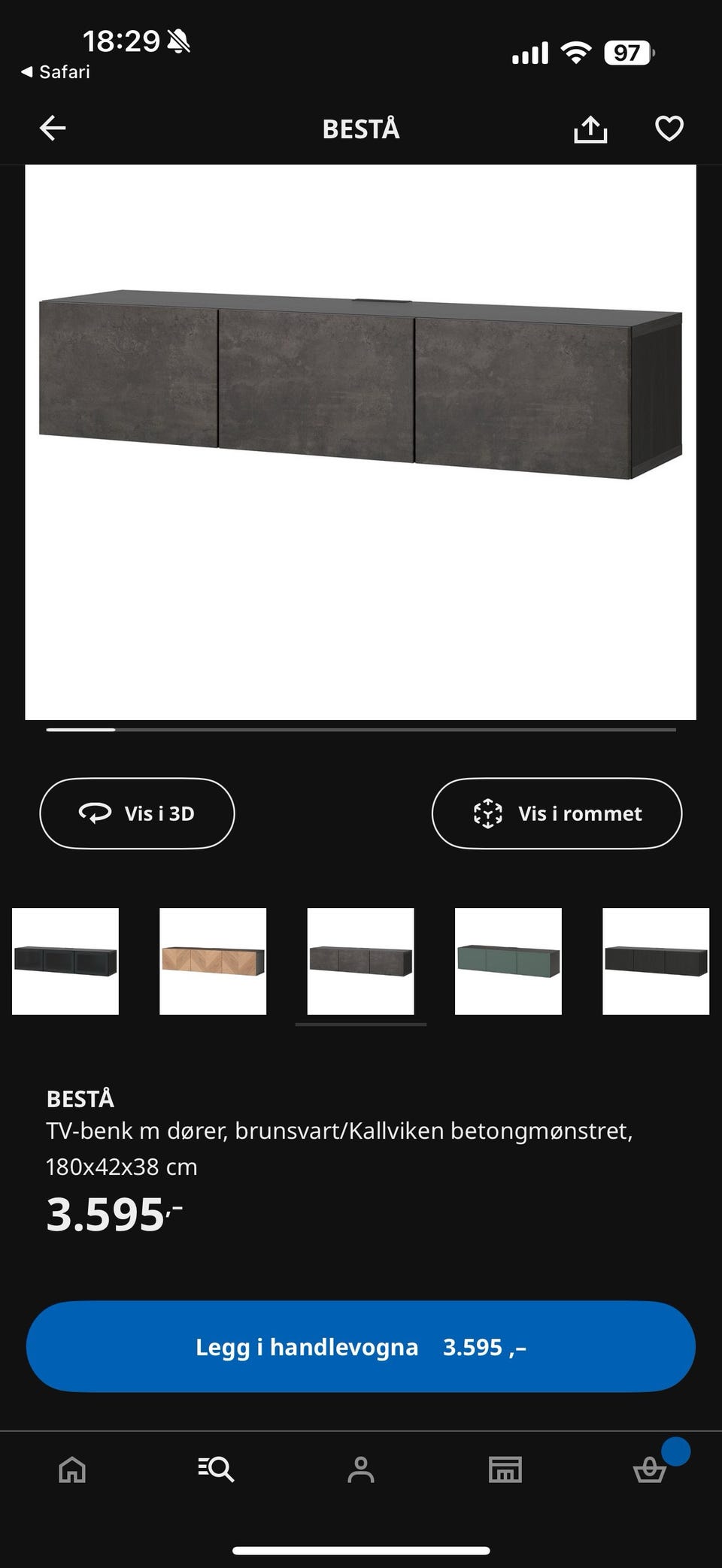The width and height of the screenshot is (722, 1568).
Task: Tap Legg i handlevogna to add to cart
Action: point(361,1347)
